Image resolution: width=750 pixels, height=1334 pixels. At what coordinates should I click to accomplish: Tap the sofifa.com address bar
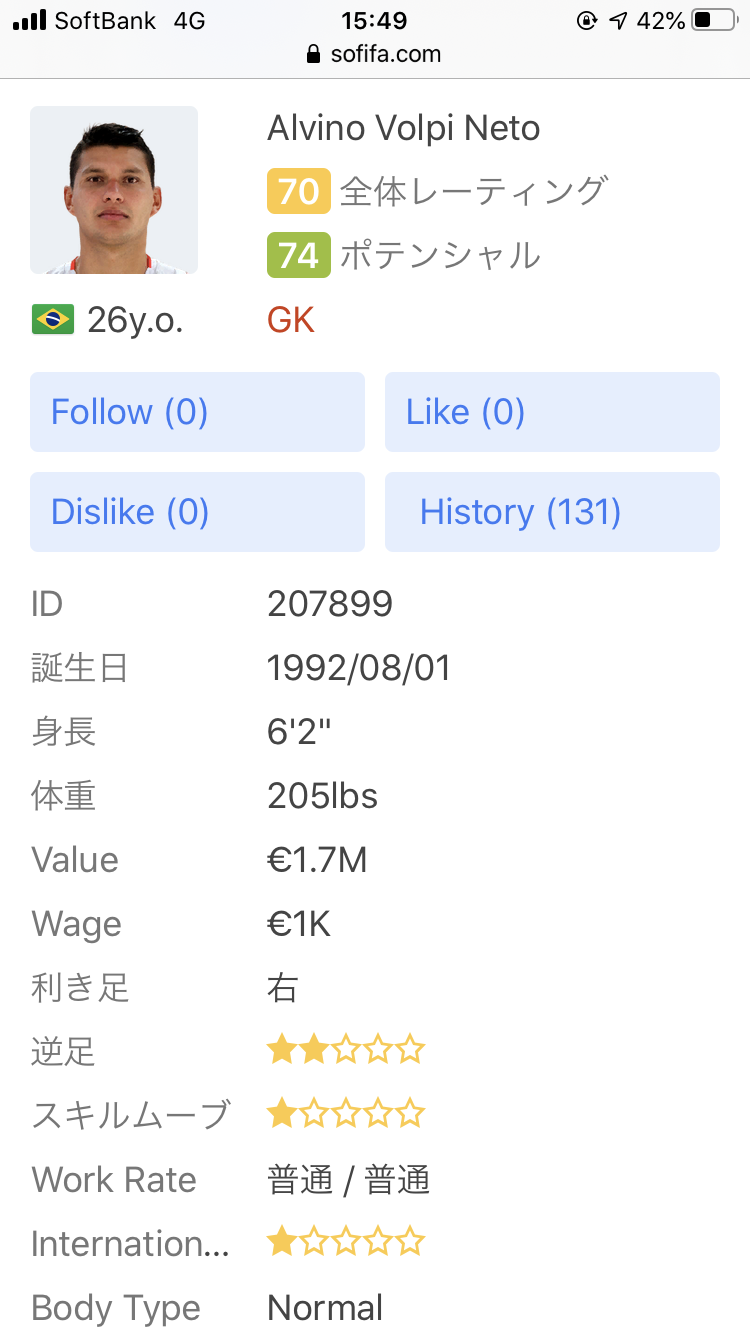tap(375, 53)
